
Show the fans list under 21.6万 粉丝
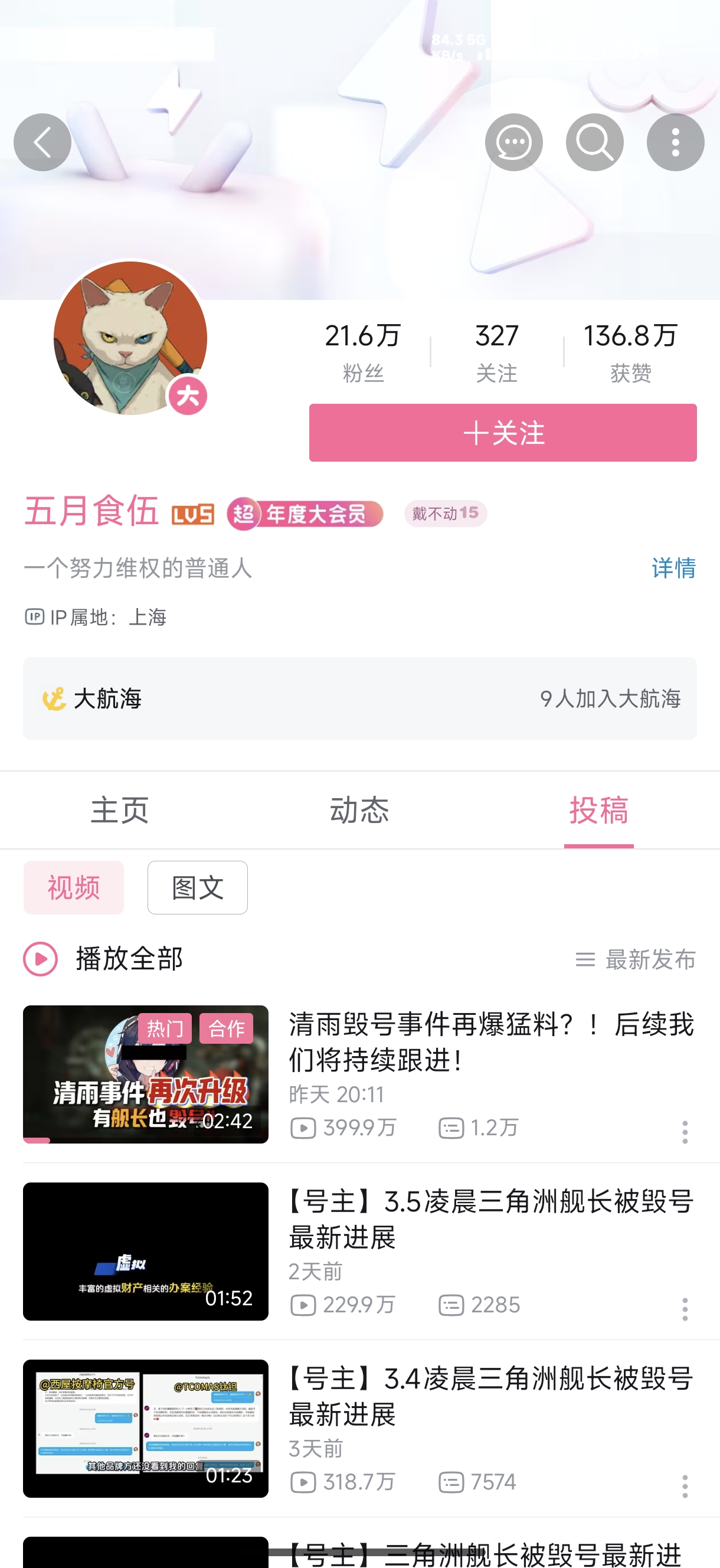coord(363,352)
